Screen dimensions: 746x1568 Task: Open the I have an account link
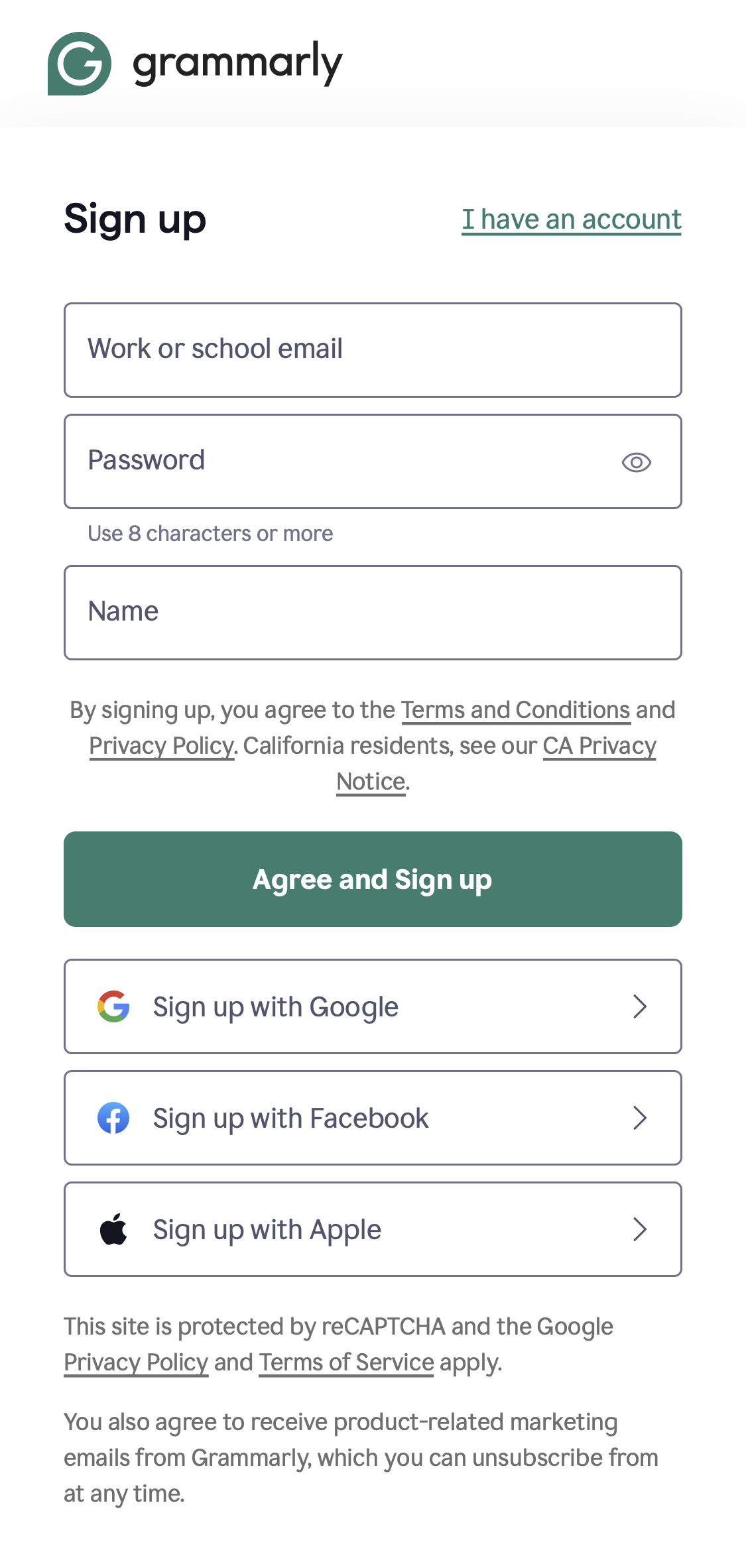[x=571, y=219]
